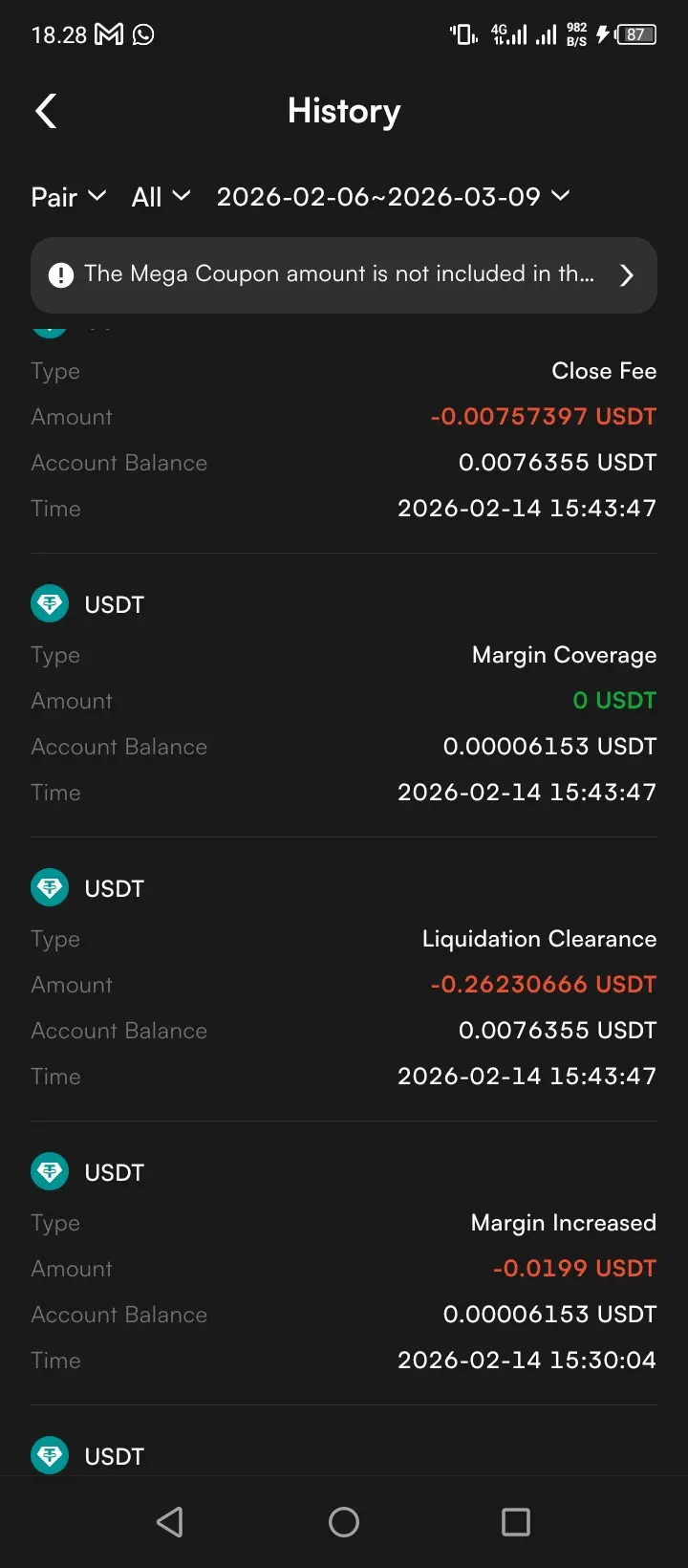
Task: Change the 2026-02-06~2026-03-09 date range
Action: (393, 197)
